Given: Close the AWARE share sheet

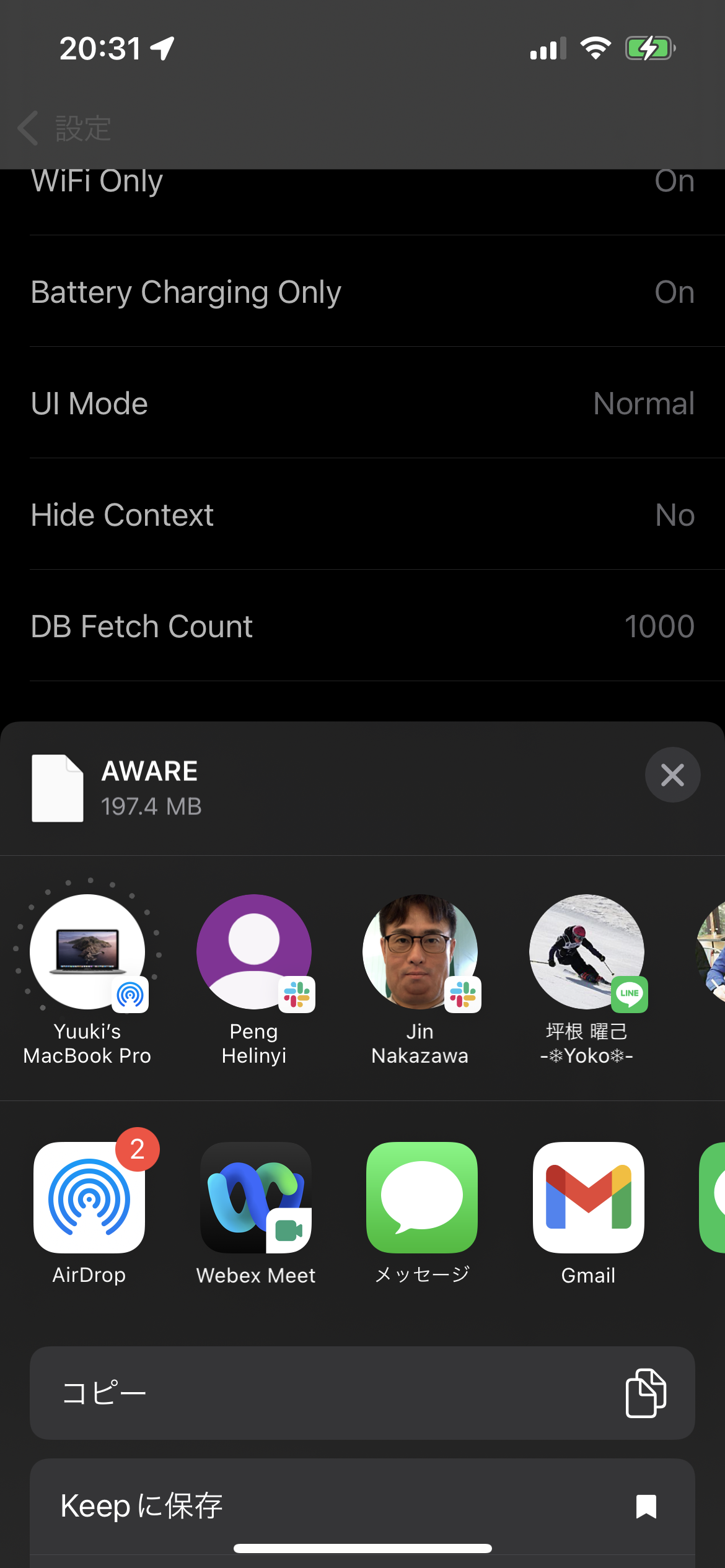Looking at the screenshot, I should point(672,775).
